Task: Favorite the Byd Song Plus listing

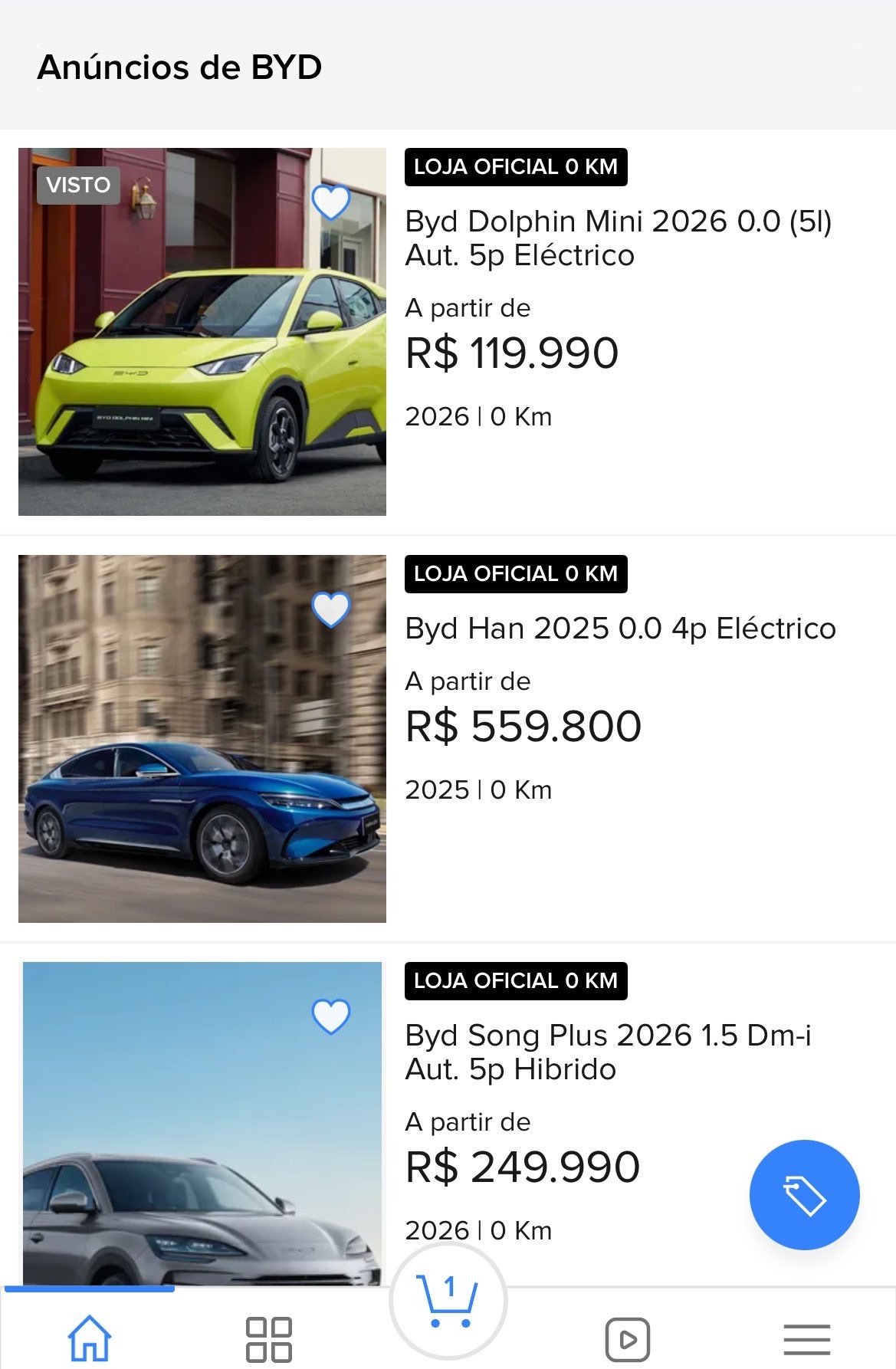Action: click(x=331, y=1016)
